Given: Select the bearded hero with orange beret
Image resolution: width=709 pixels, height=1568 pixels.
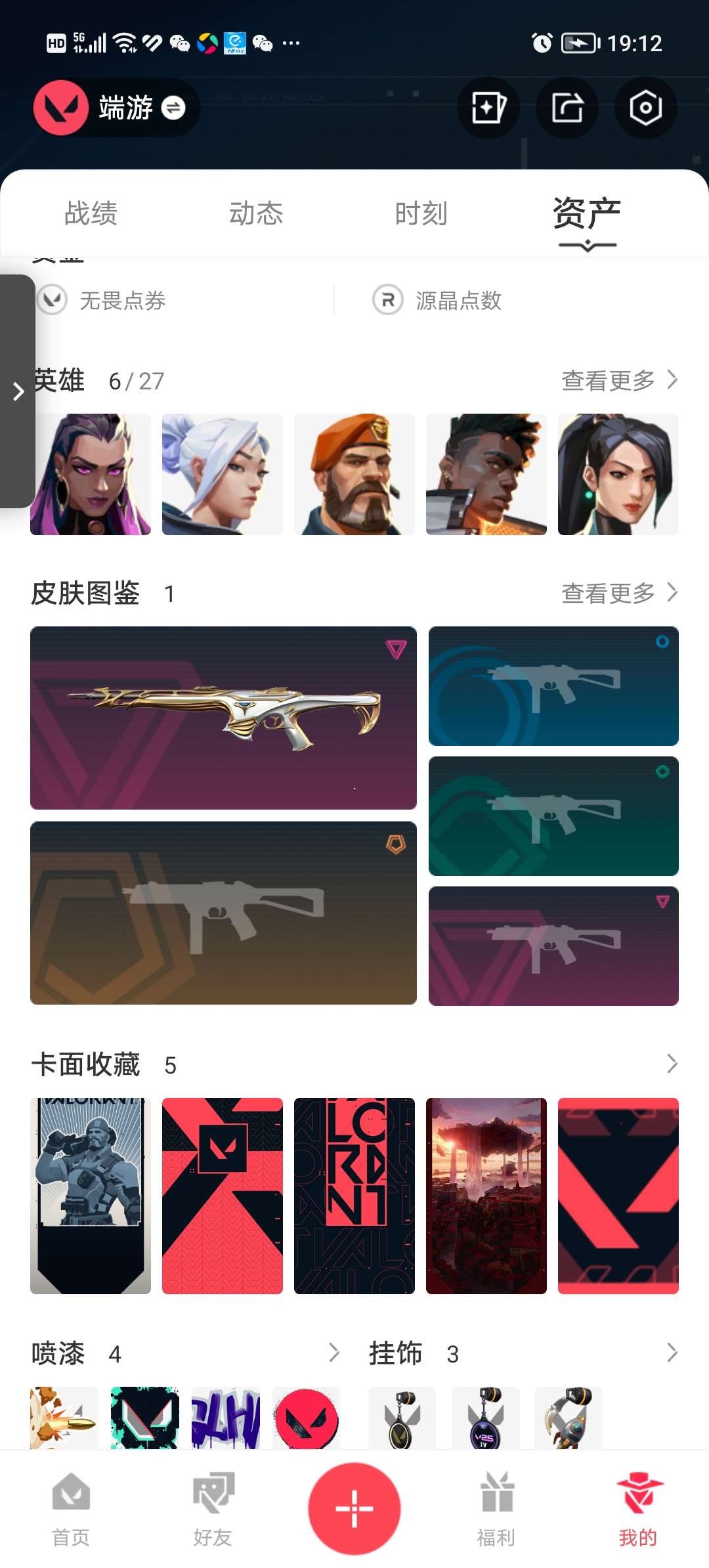Looking at the screenshot, I should tap(354, 474).
